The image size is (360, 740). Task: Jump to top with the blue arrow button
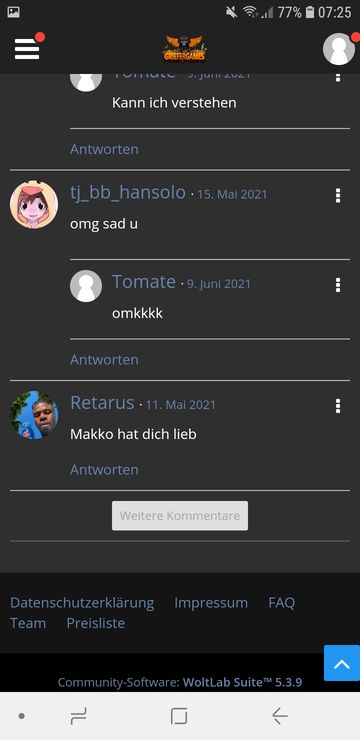point(342,664)
